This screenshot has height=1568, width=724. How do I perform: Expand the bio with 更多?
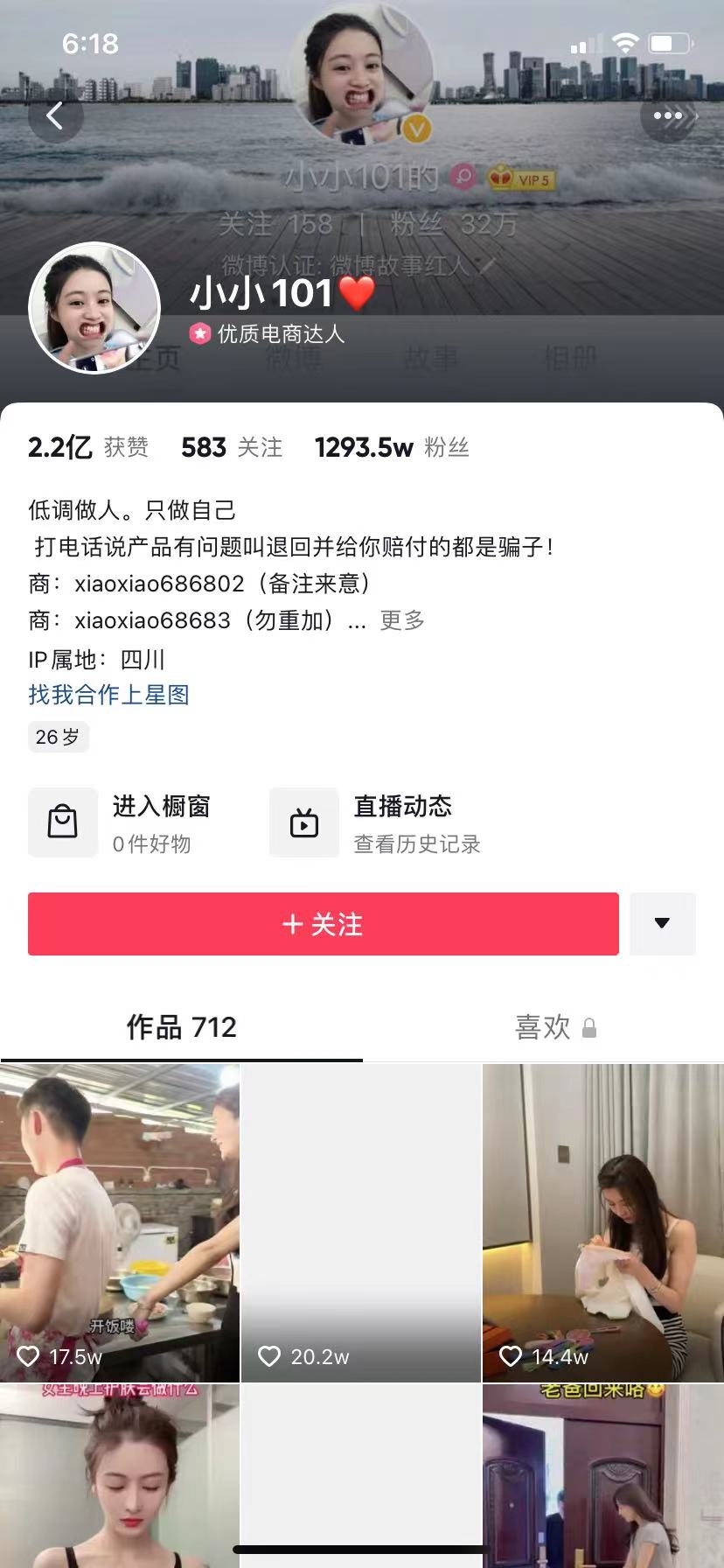click(x=402, y=620)
